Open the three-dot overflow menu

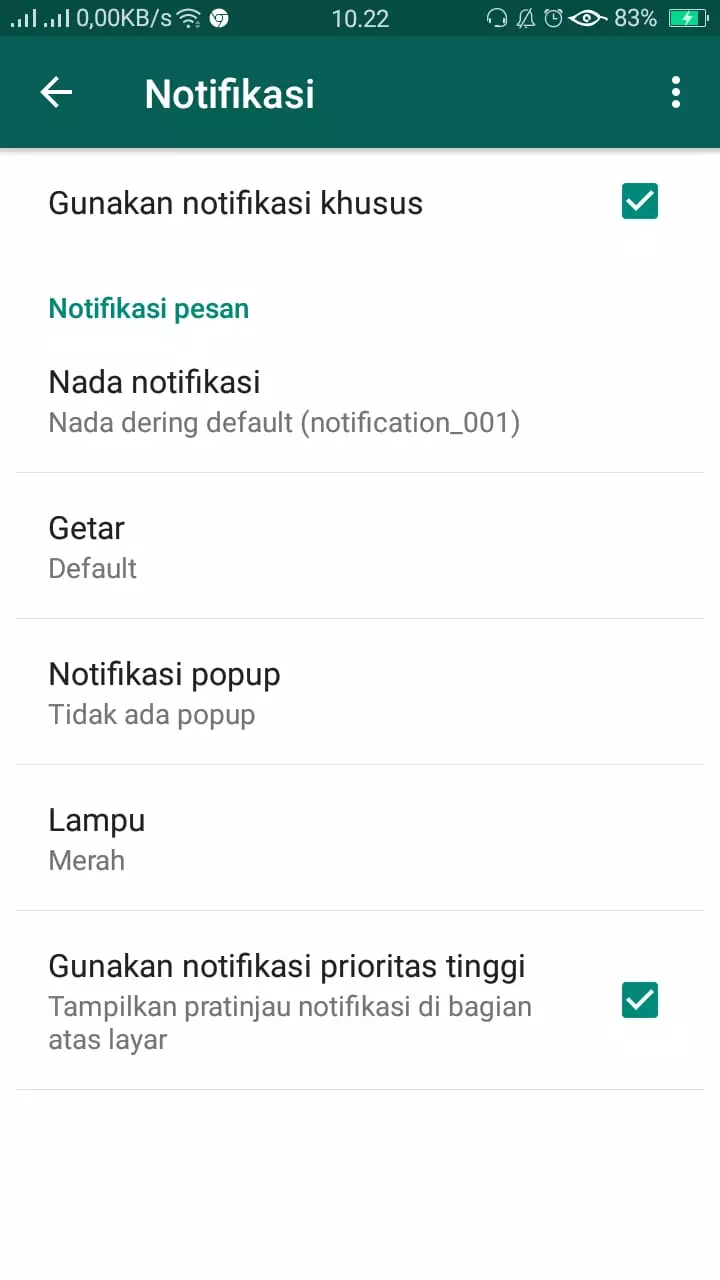coord(675,92)
